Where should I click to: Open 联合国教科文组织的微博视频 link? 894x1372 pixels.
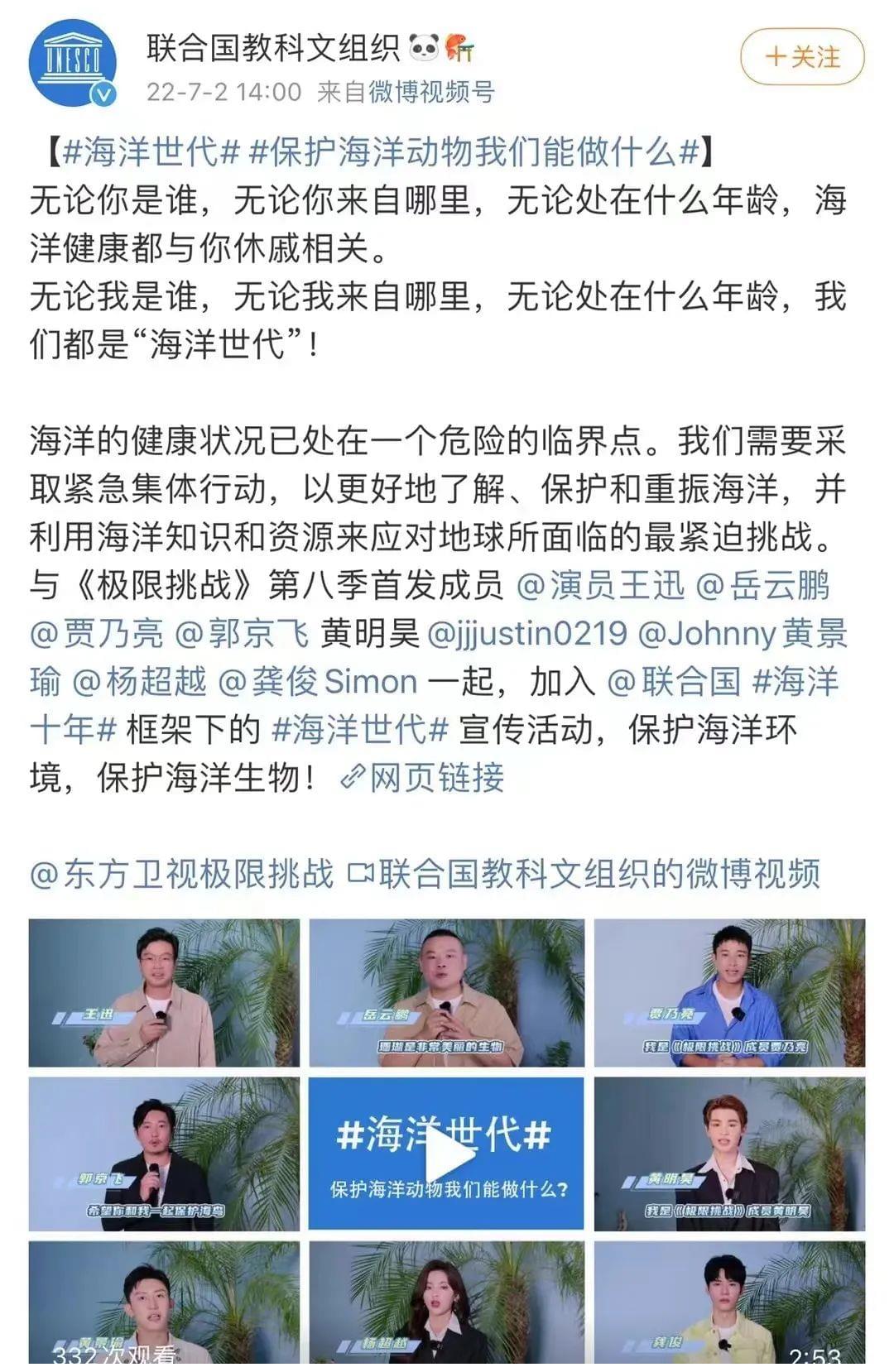(x=584, y=874)
